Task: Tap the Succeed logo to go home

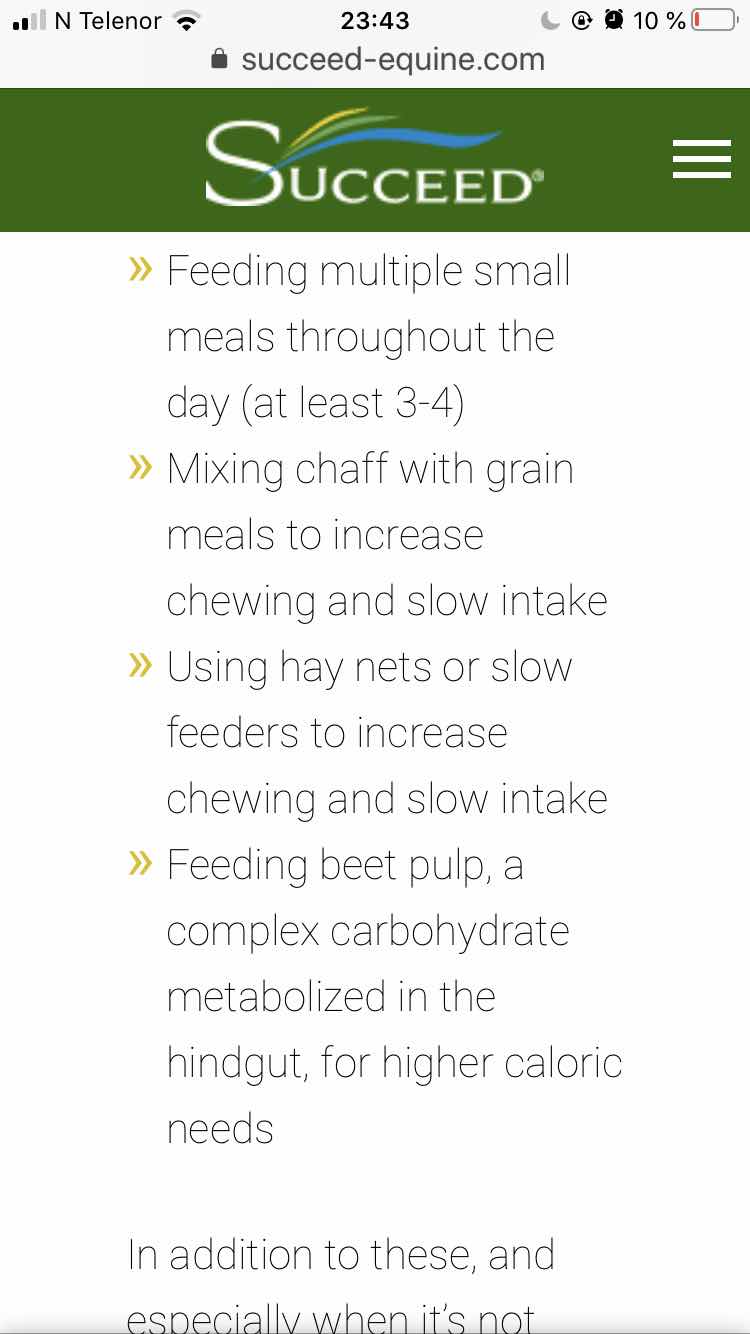Action: pos(374,157)
